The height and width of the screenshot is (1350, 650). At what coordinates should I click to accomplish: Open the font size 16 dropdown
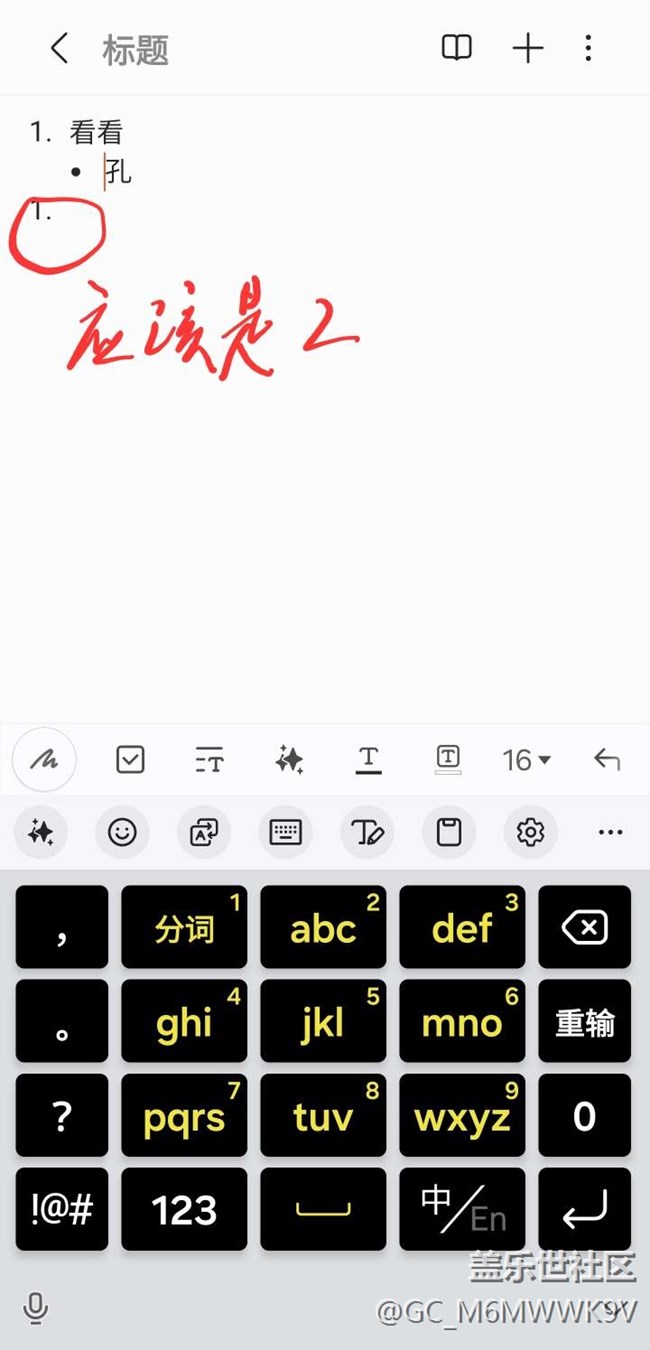[x=526, y=760]
